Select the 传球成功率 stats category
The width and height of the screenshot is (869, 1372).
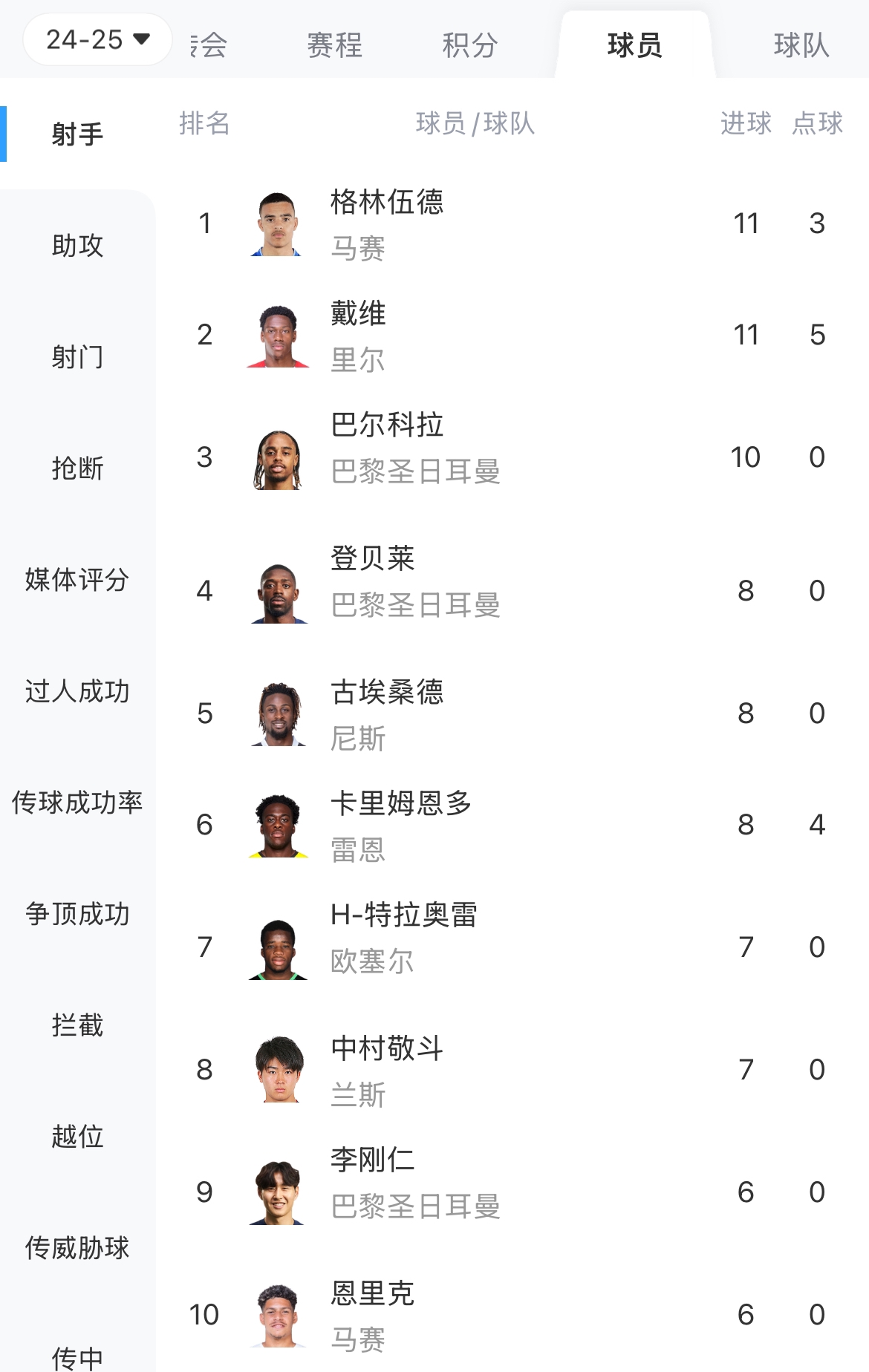[x=77, y=803]
